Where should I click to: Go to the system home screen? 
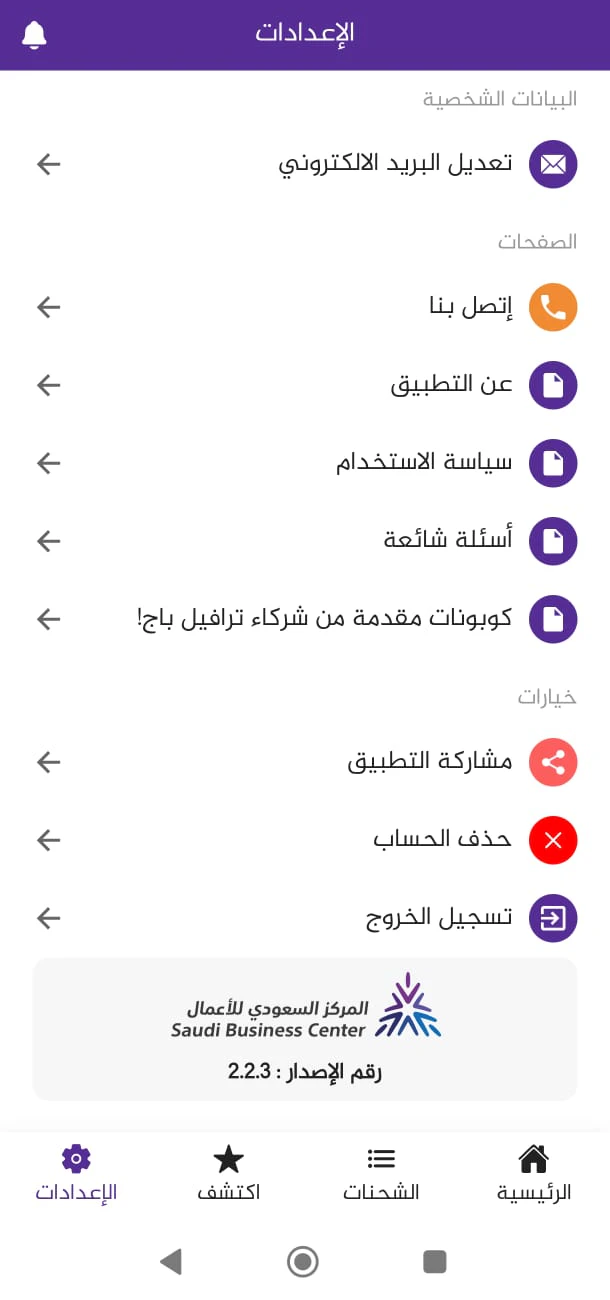click(x=303, y=1261)
